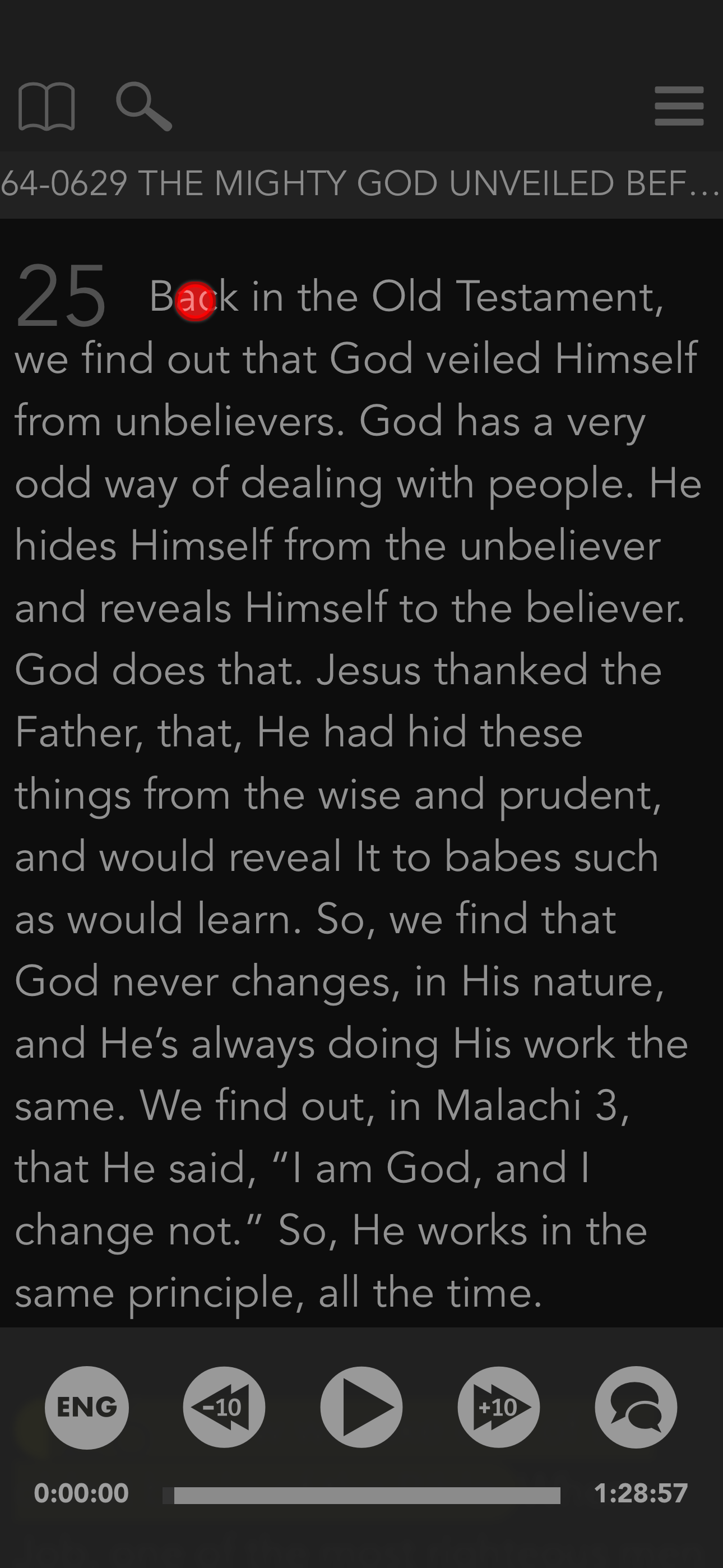Skip forward 10 seconds
This screenshot has height=1568, width=723.
[x=498, y=1407]
